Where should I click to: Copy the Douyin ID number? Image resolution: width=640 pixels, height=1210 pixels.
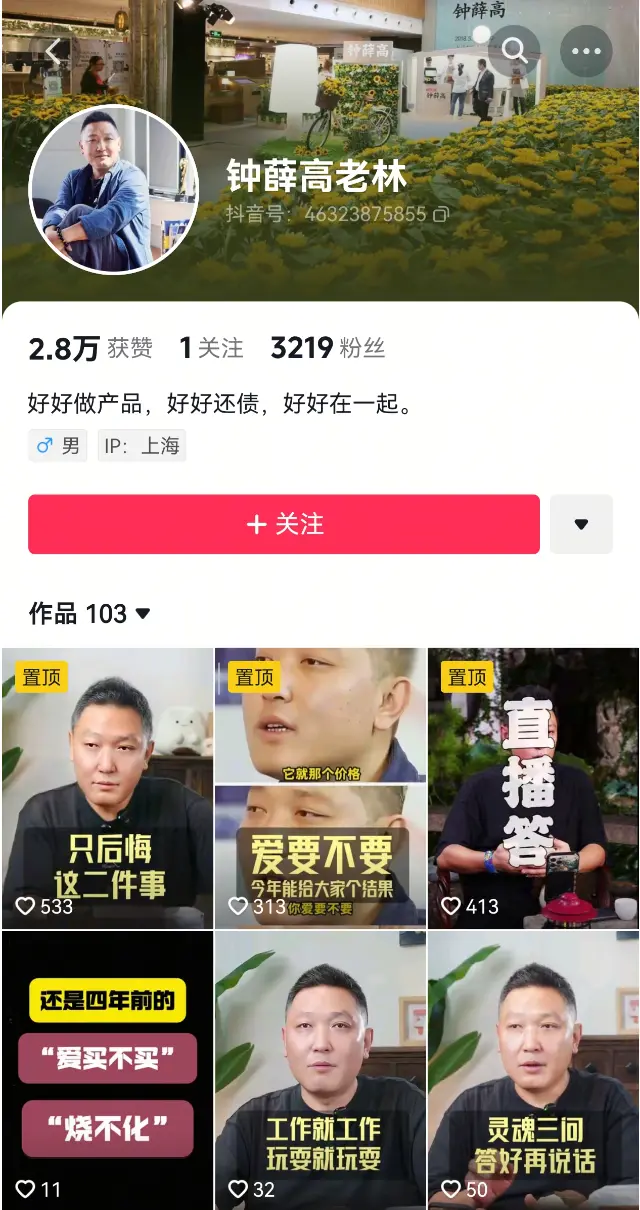point(441,214)
